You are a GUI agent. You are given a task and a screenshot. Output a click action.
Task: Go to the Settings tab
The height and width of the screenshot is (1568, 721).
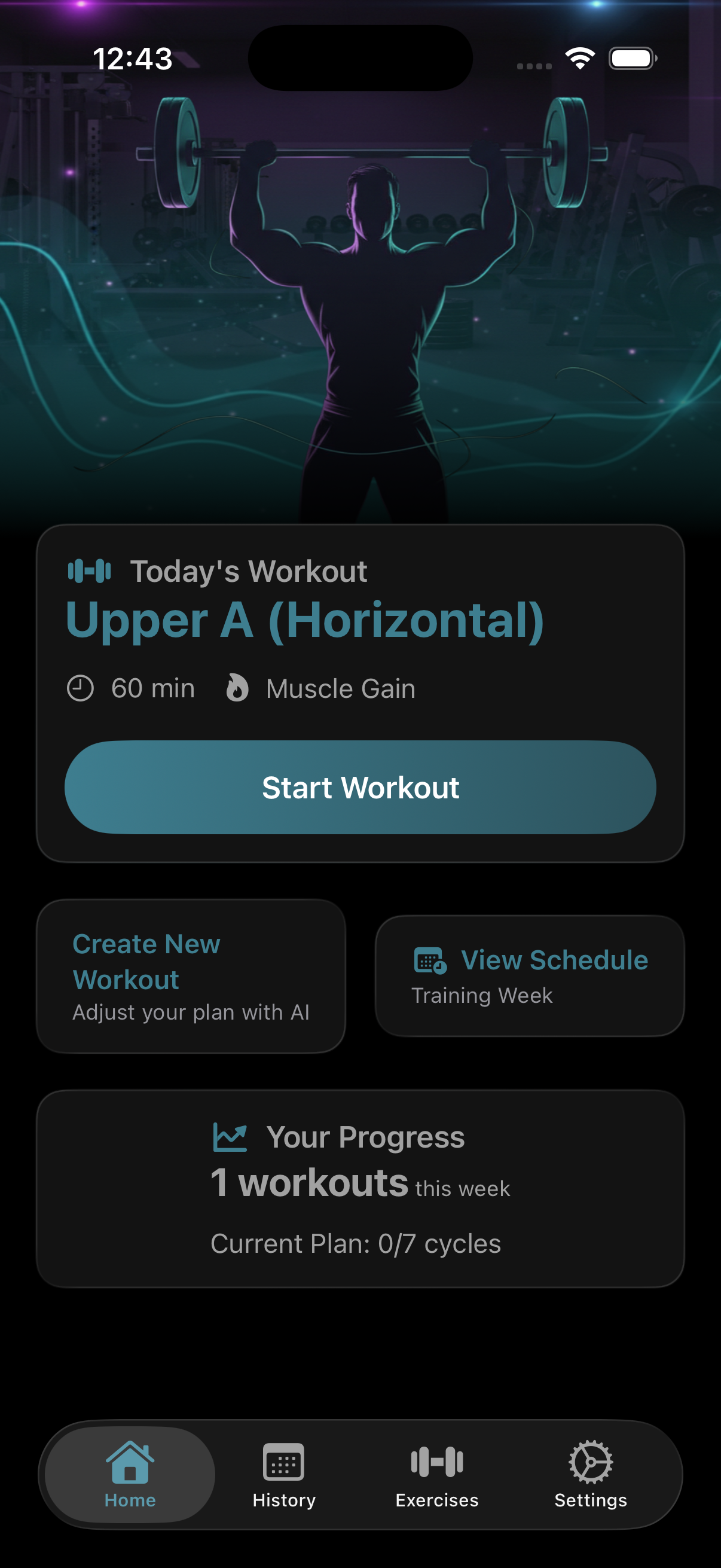point(590,1474)
